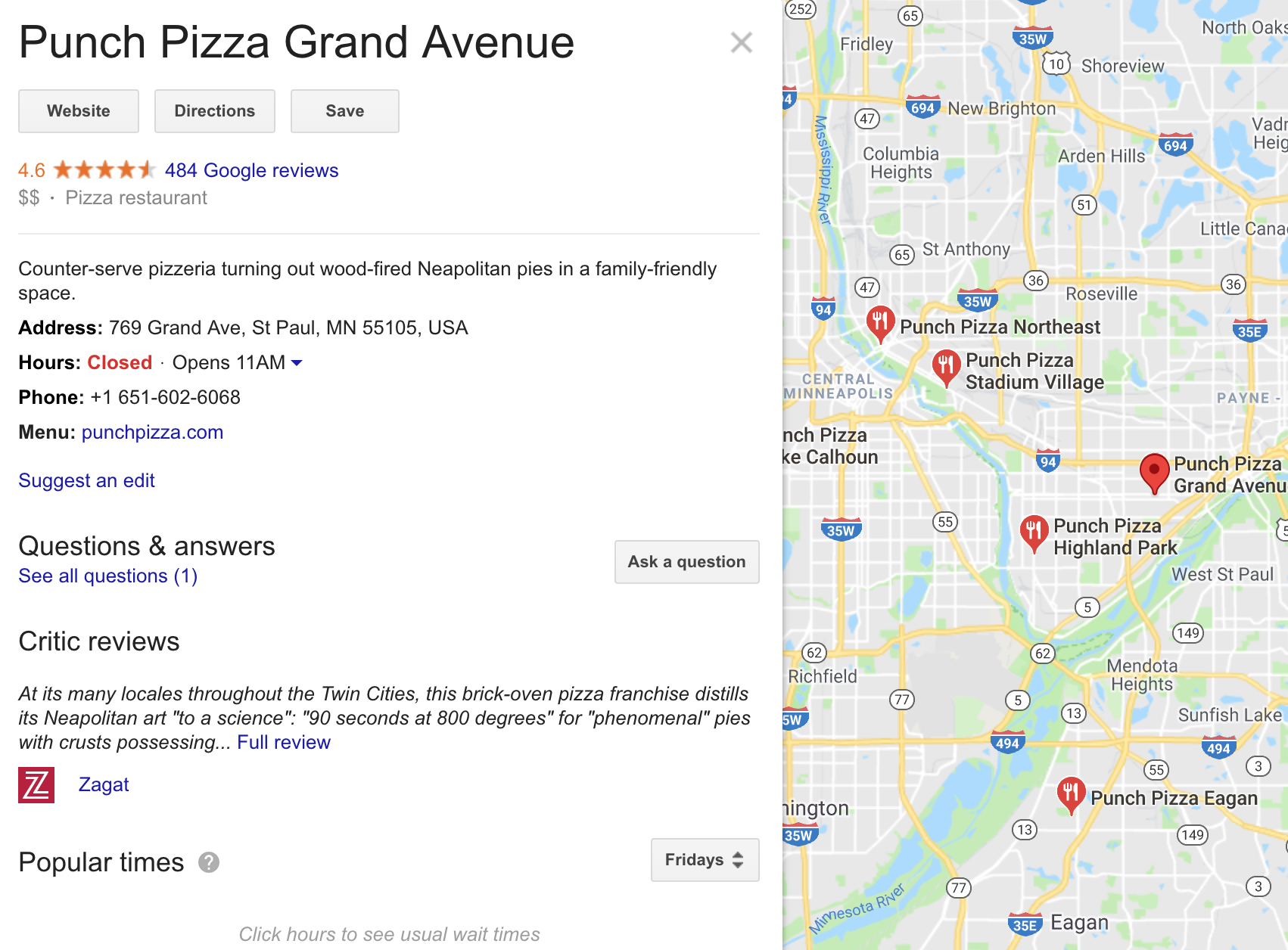Select the Punch Pizza Northeast map pin
Viewport: 1288px width, 950px height.
[880, 322]
